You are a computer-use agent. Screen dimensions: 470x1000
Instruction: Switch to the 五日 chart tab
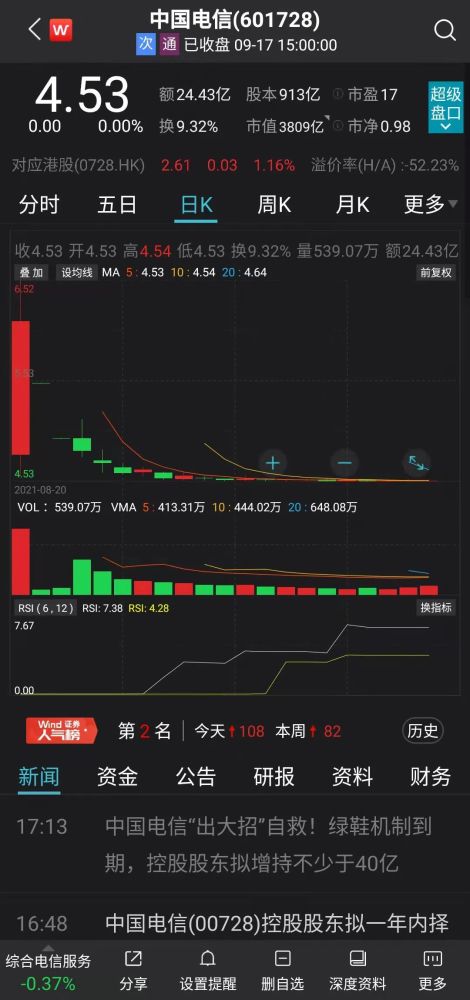tap(117, 205)
